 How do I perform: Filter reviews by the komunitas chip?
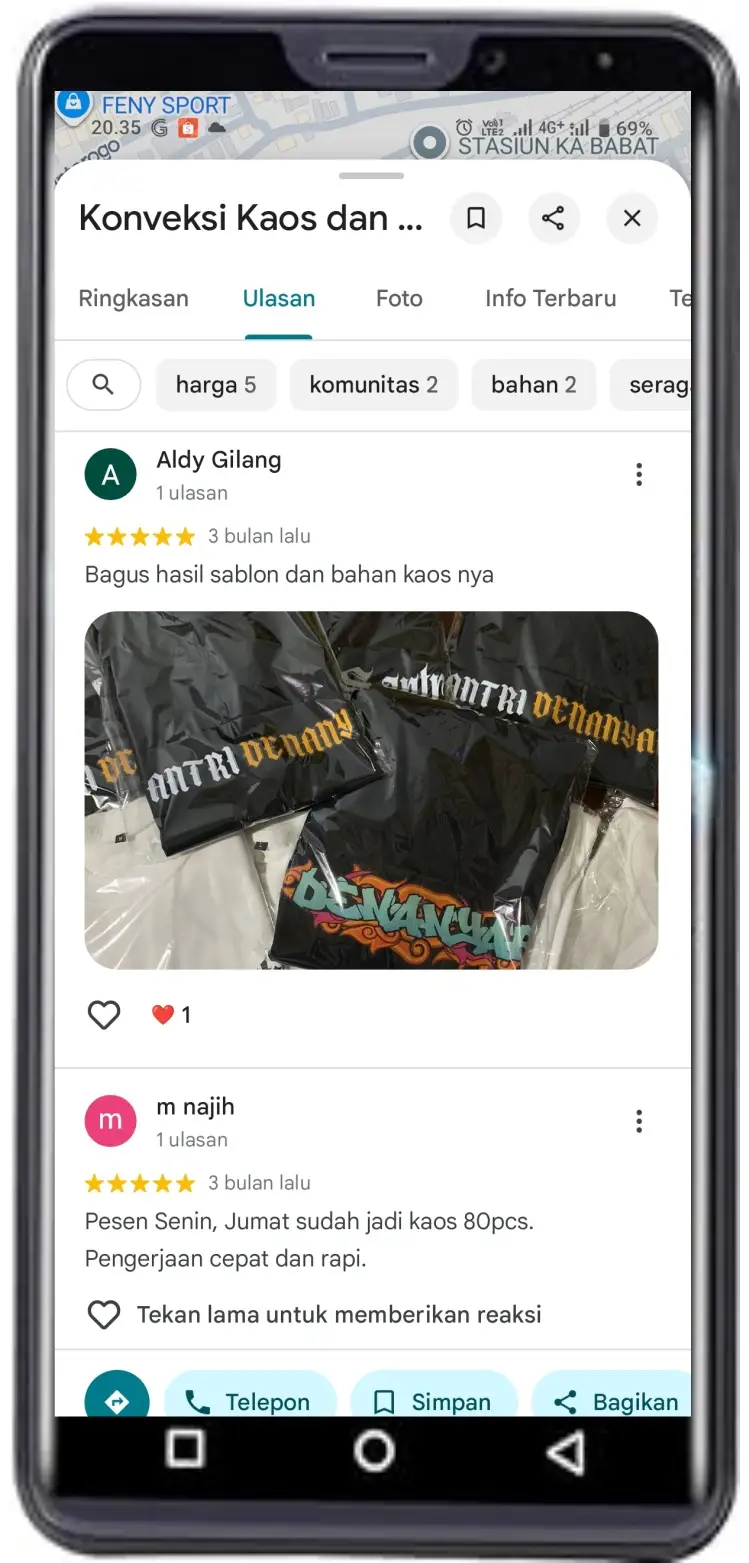click(373, 385)
